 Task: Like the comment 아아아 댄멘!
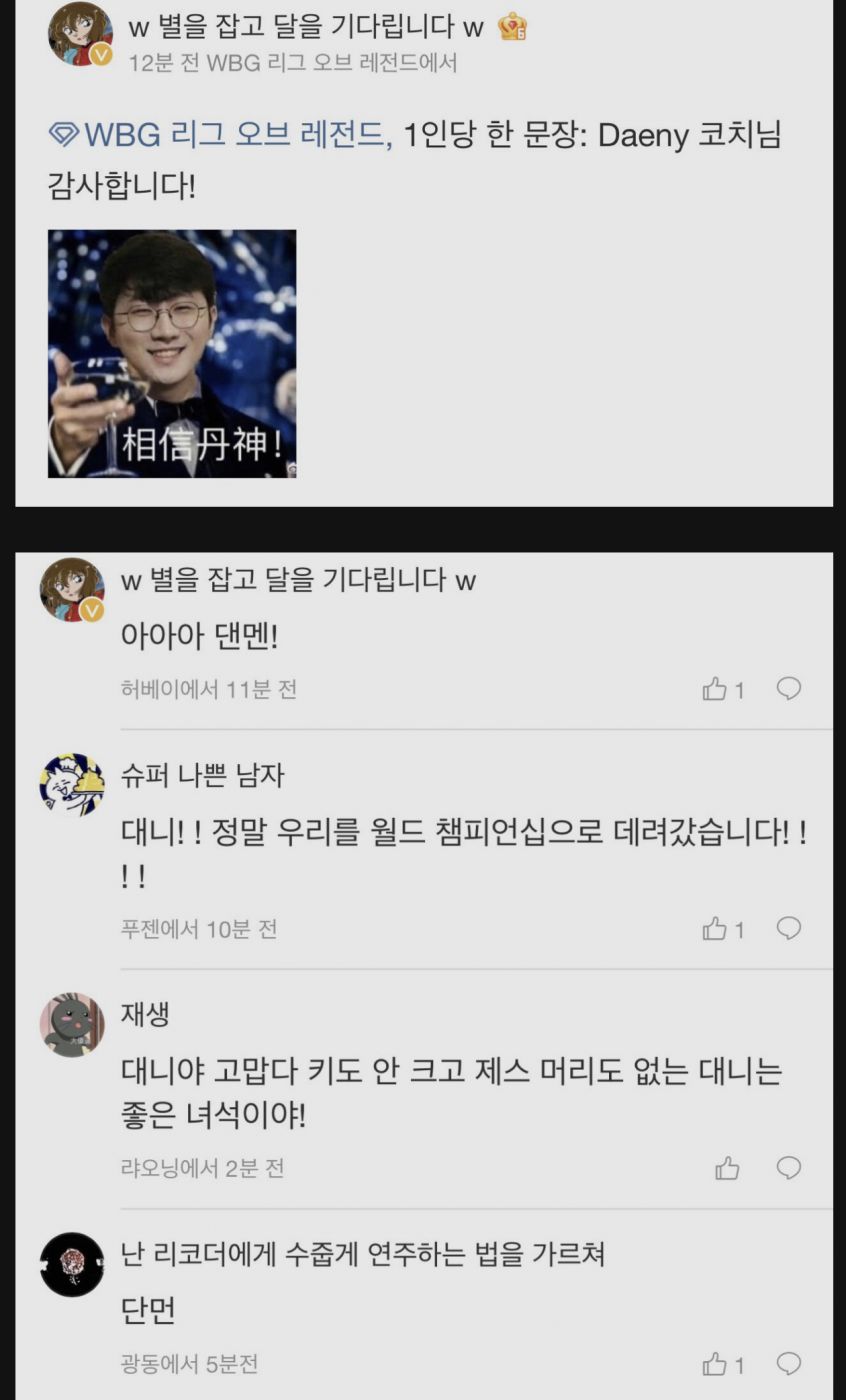tap(723, 689)
